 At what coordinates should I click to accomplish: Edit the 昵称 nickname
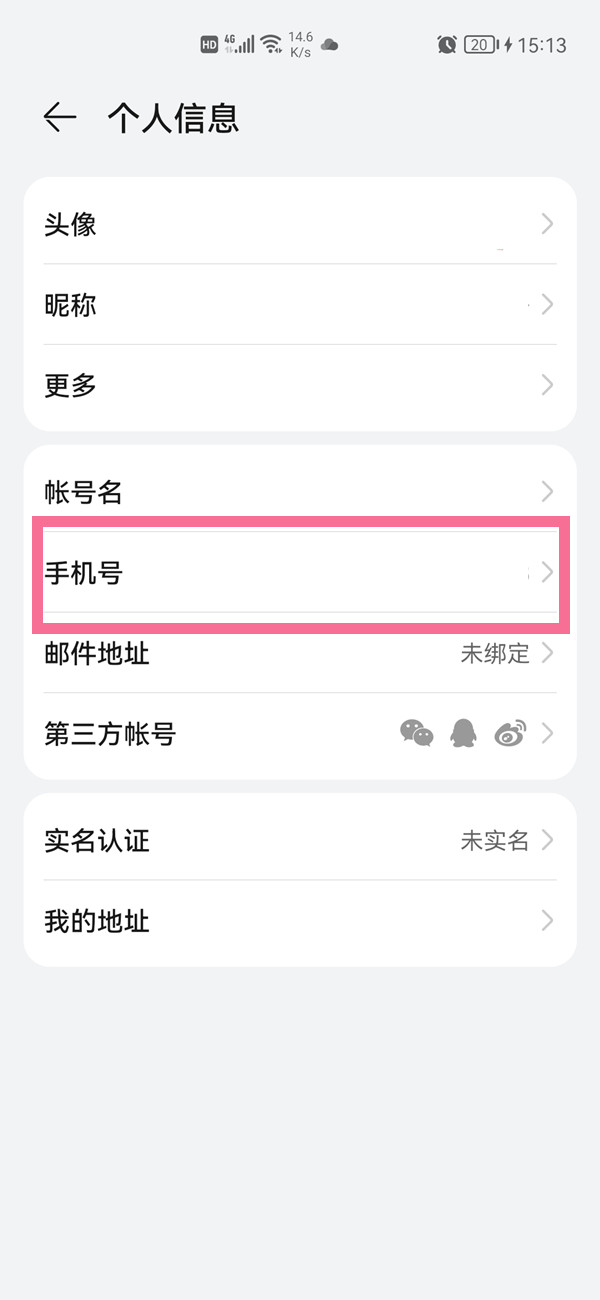coord(300,304)
